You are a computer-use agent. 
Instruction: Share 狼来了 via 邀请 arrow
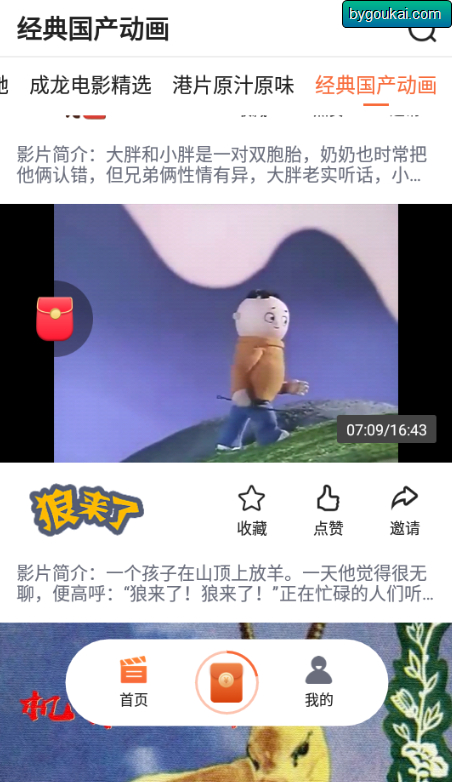pyautogui.click(x=405, y=511)
